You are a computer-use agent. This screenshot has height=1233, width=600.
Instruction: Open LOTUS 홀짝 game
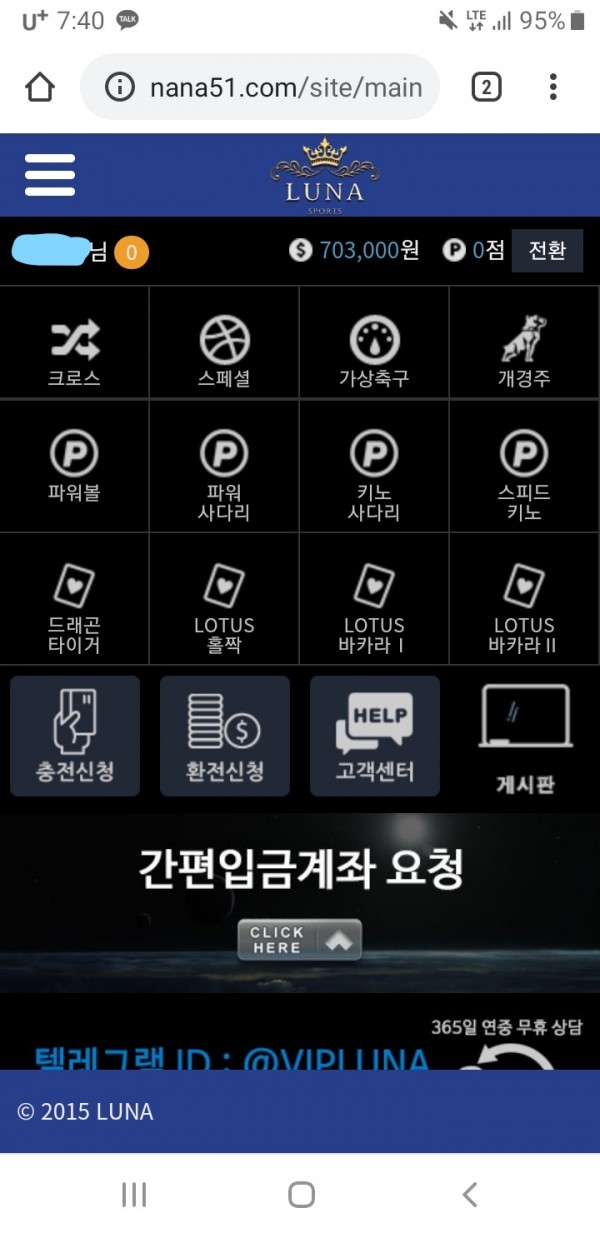225,606
